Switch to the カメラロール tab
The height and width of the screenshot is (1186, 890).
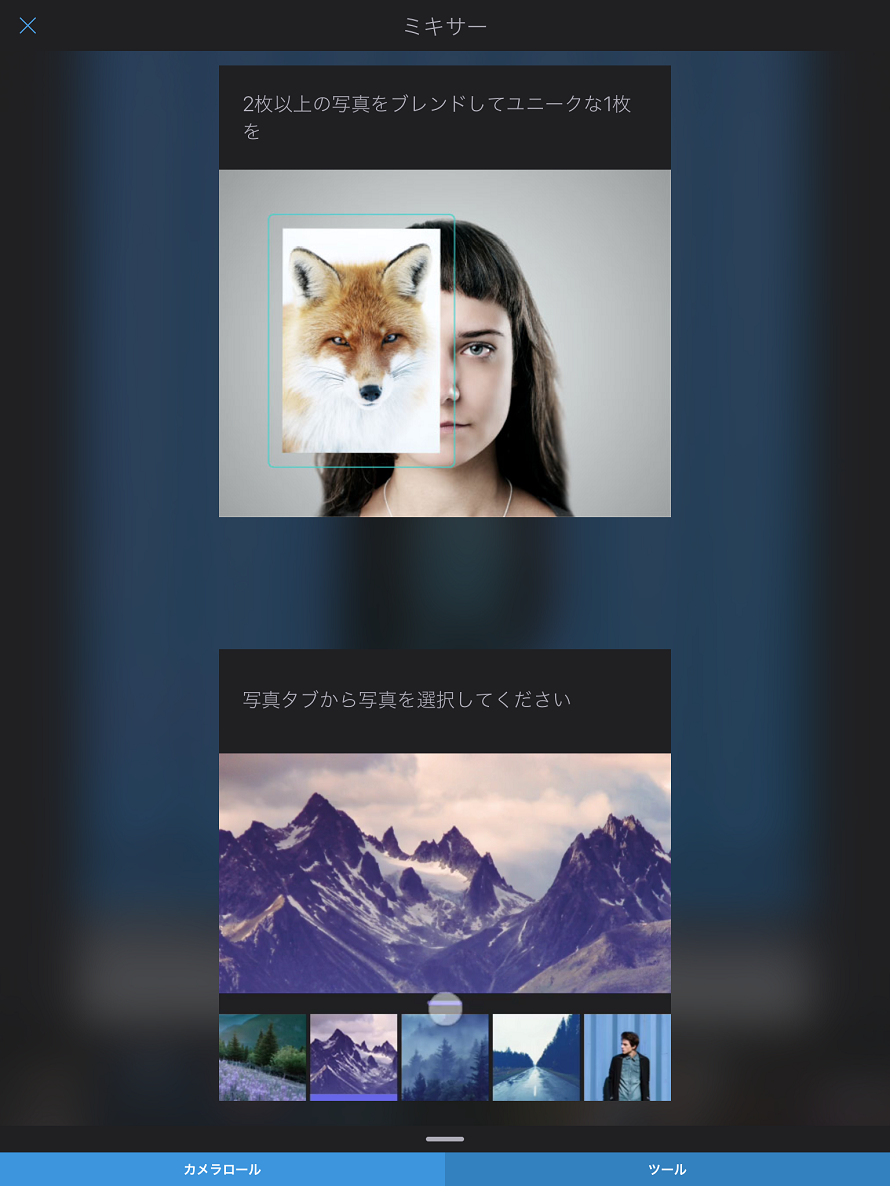coord(222,1169)
